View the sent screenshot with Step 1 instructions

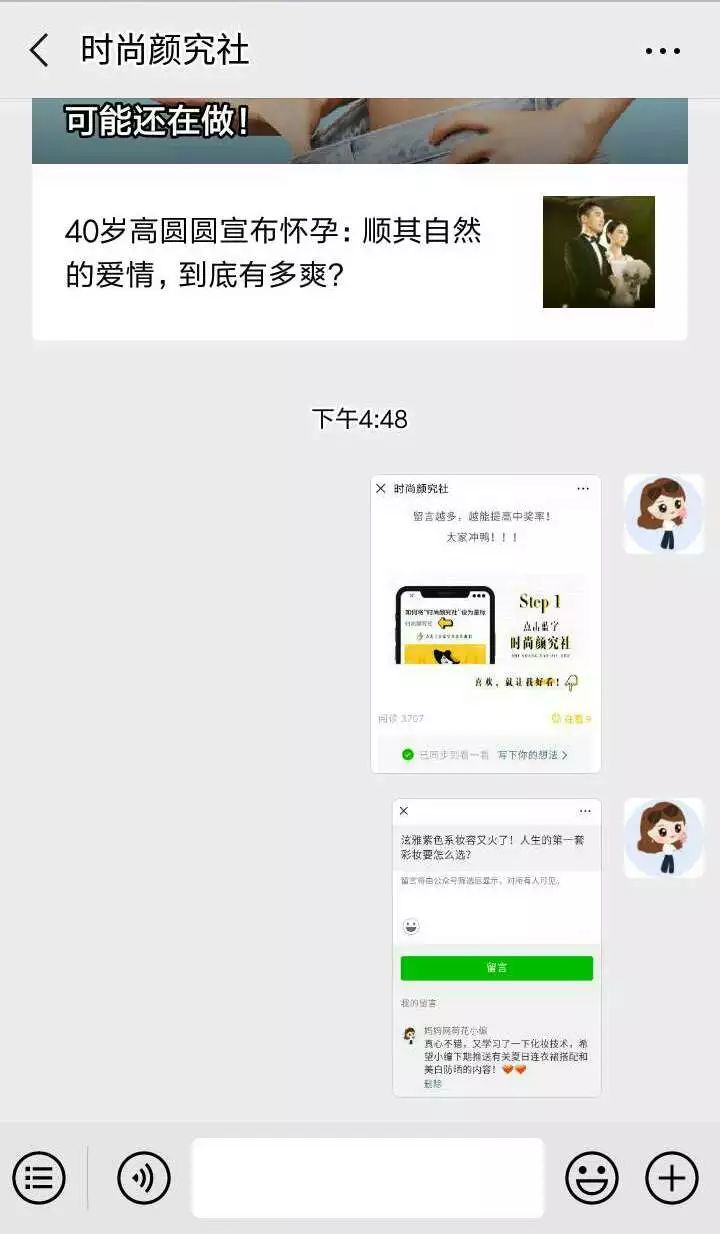[486, 623]
